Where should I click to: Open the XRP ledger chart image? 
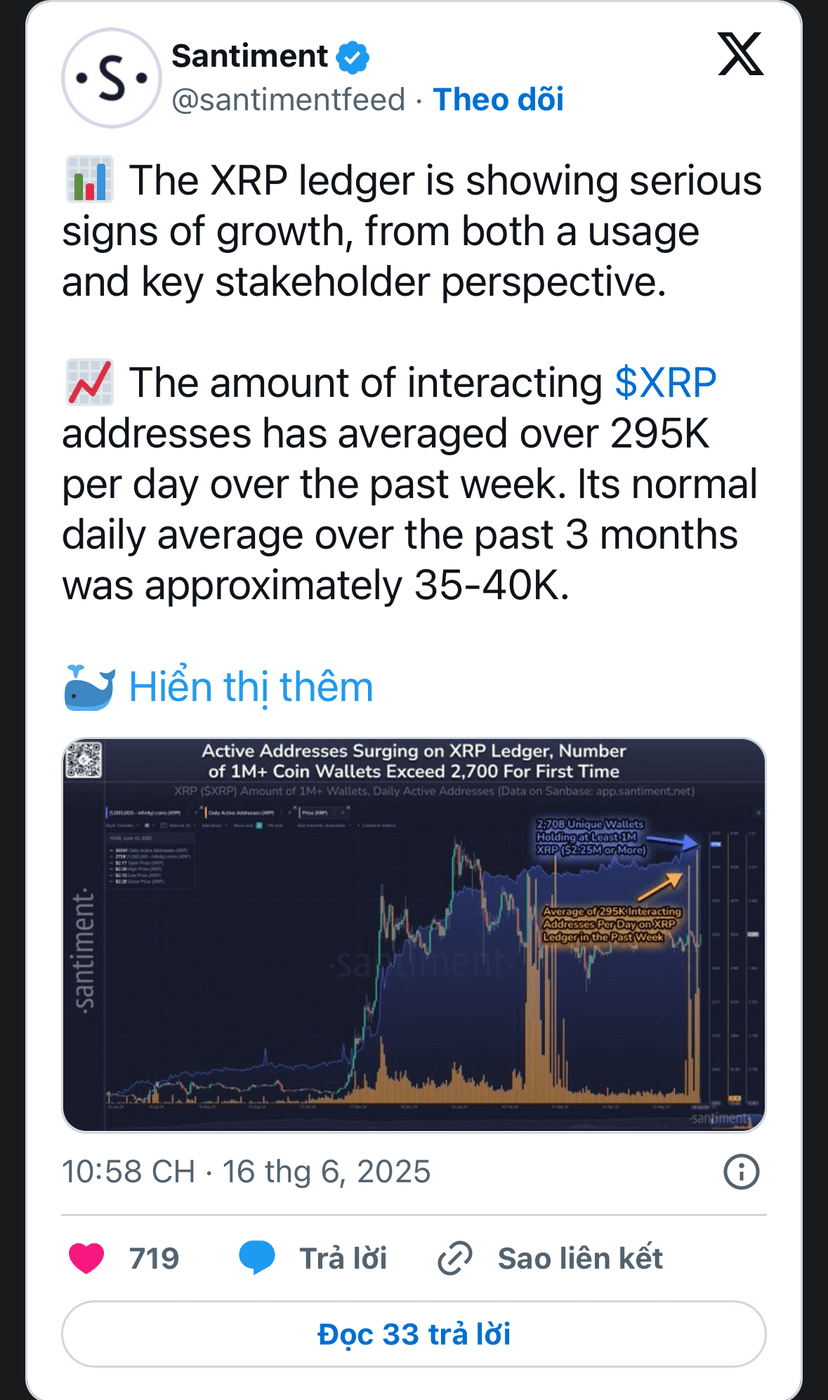tap(414, 935)
